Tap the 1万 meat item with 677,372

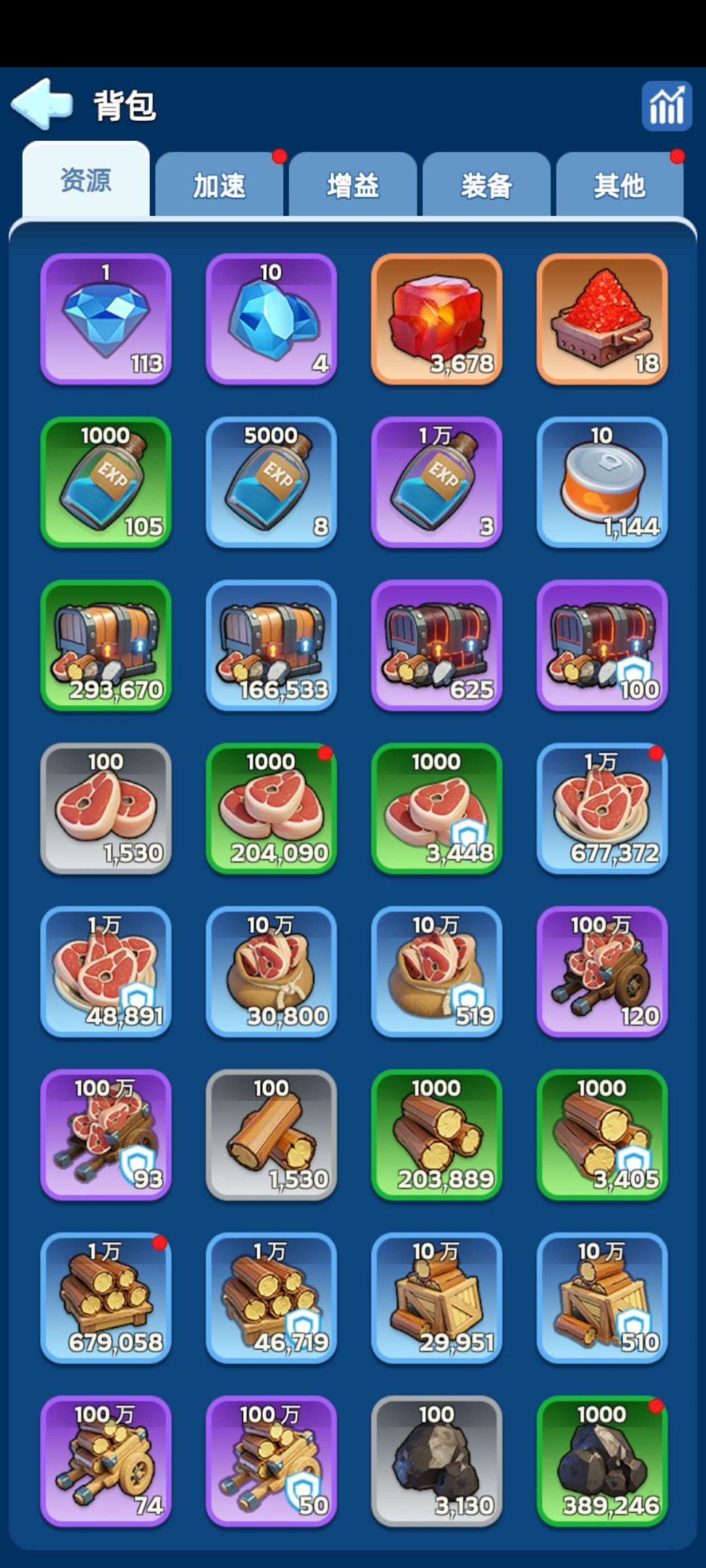point(602,809)
